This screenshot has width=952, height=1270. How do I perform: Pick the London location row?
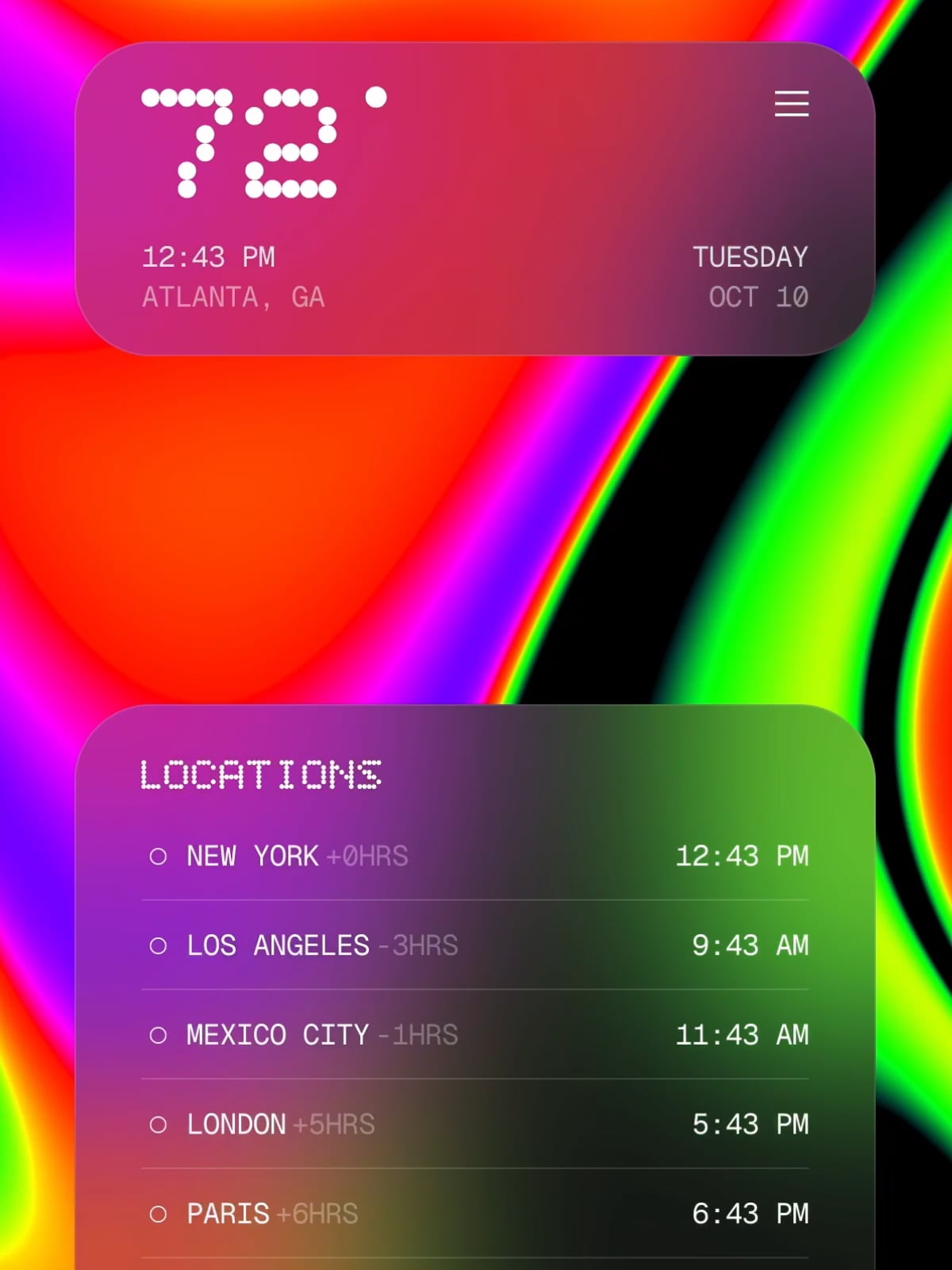click(x=236, y=1125)
